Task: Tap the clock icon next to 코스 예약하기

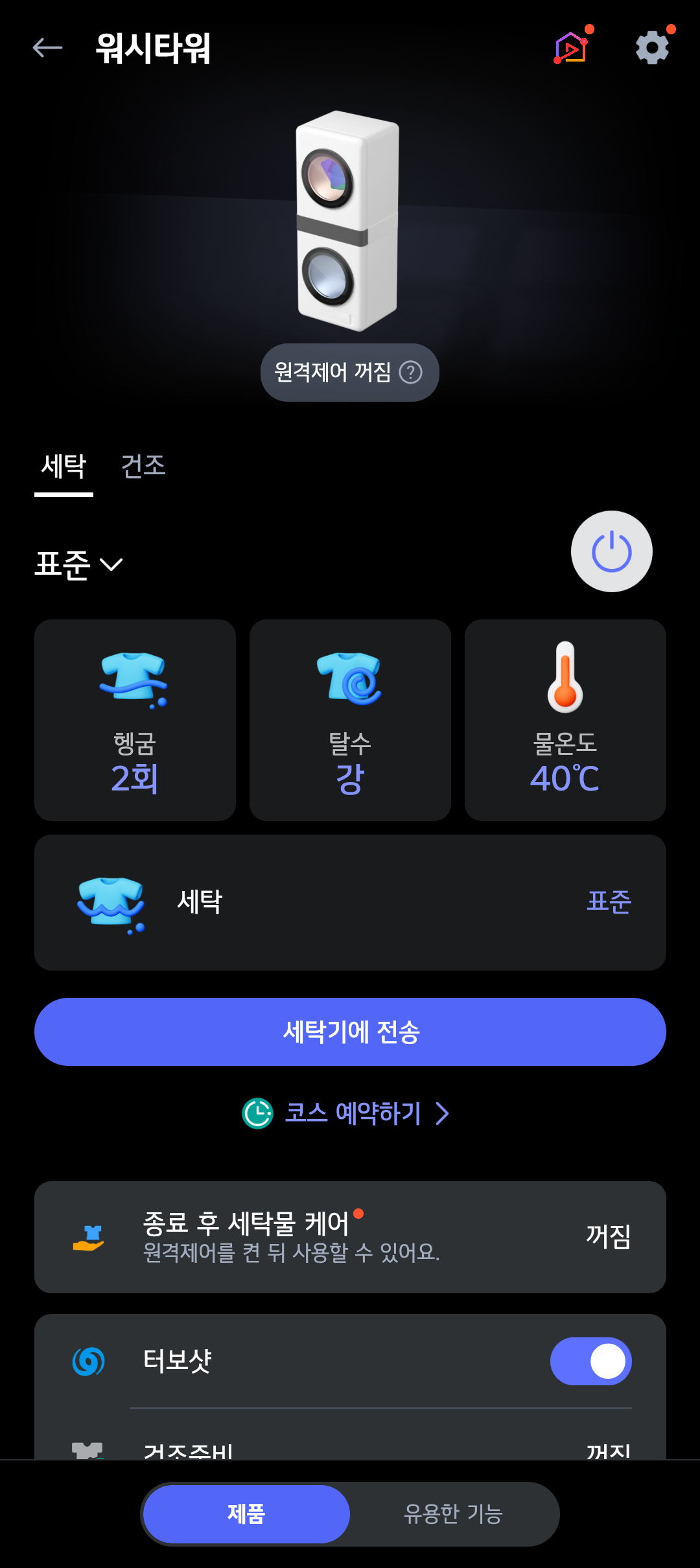Action: [x=257, y=1114]
